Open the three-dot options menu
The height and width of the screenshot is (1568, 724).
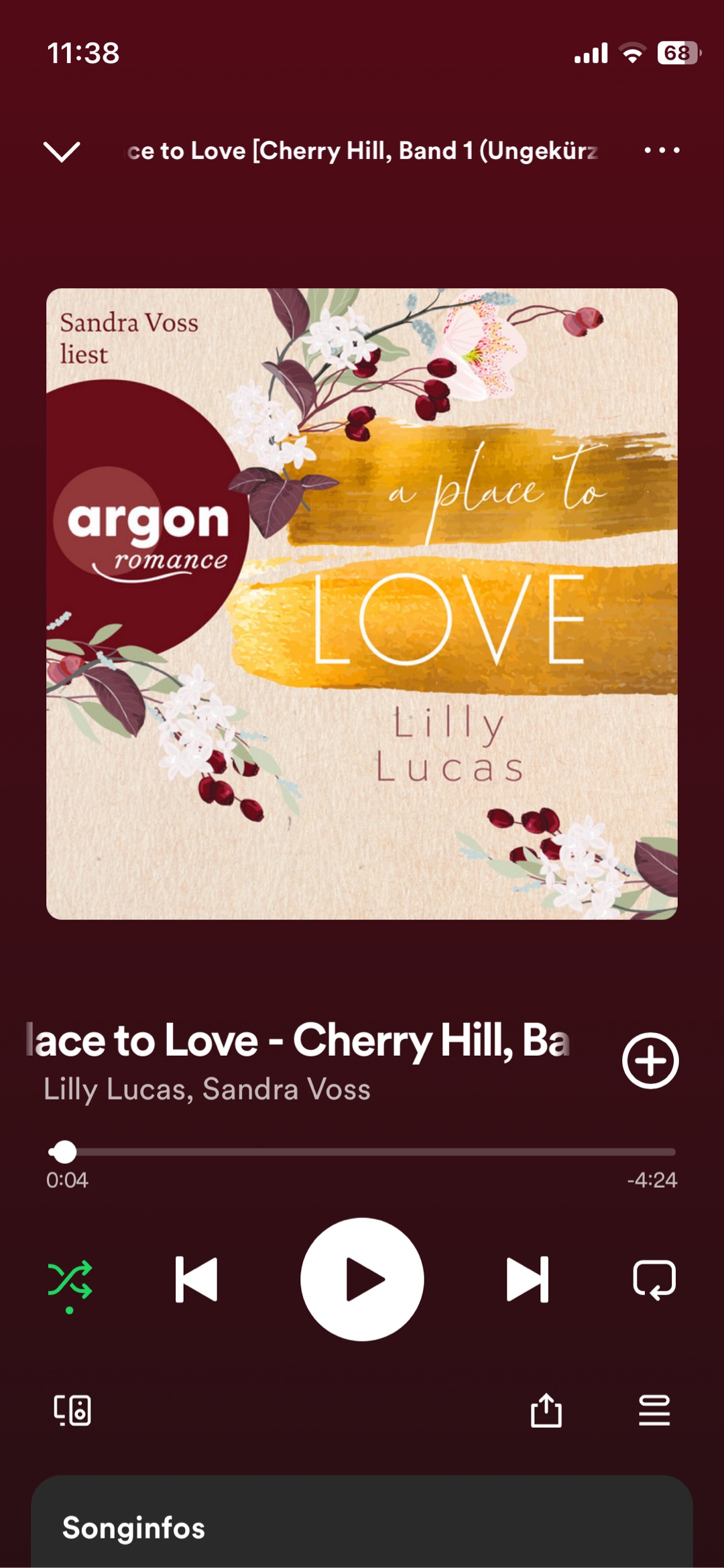(x=662, y=150)
